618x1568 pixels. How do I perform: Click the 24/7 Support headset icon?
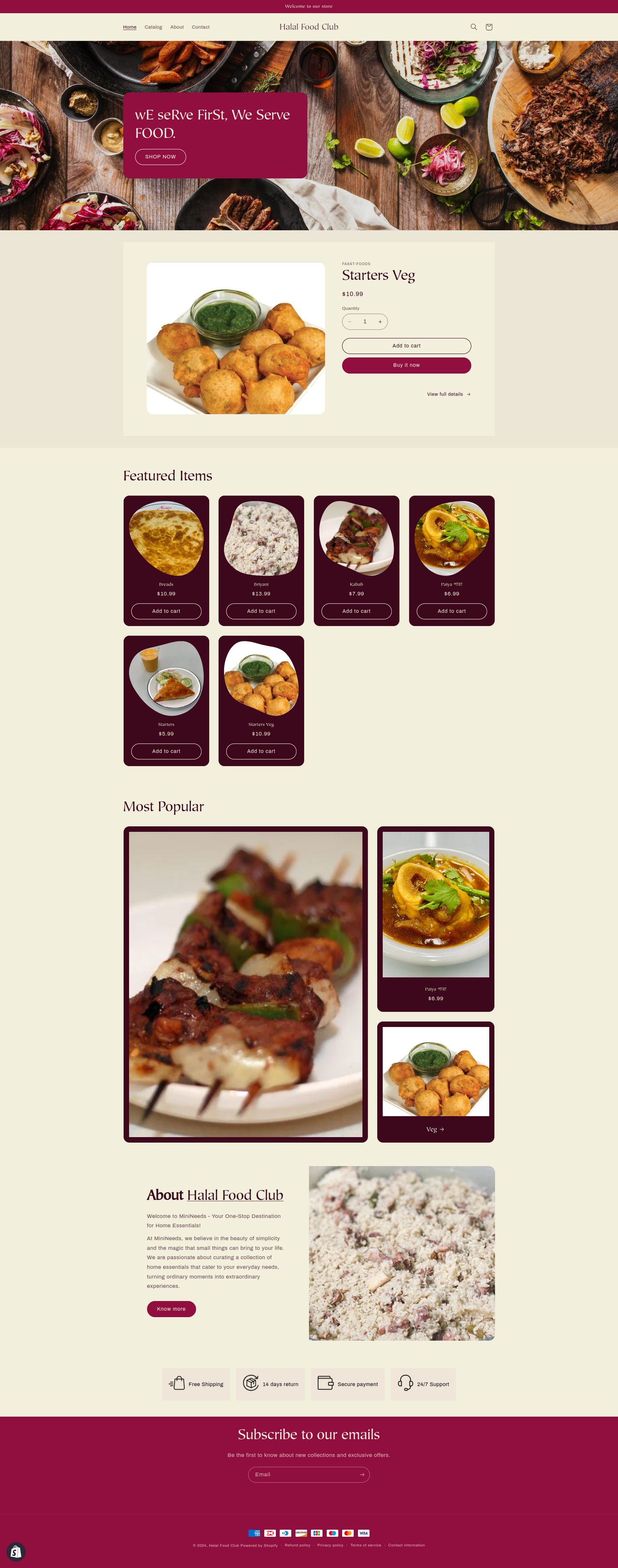405,1384
